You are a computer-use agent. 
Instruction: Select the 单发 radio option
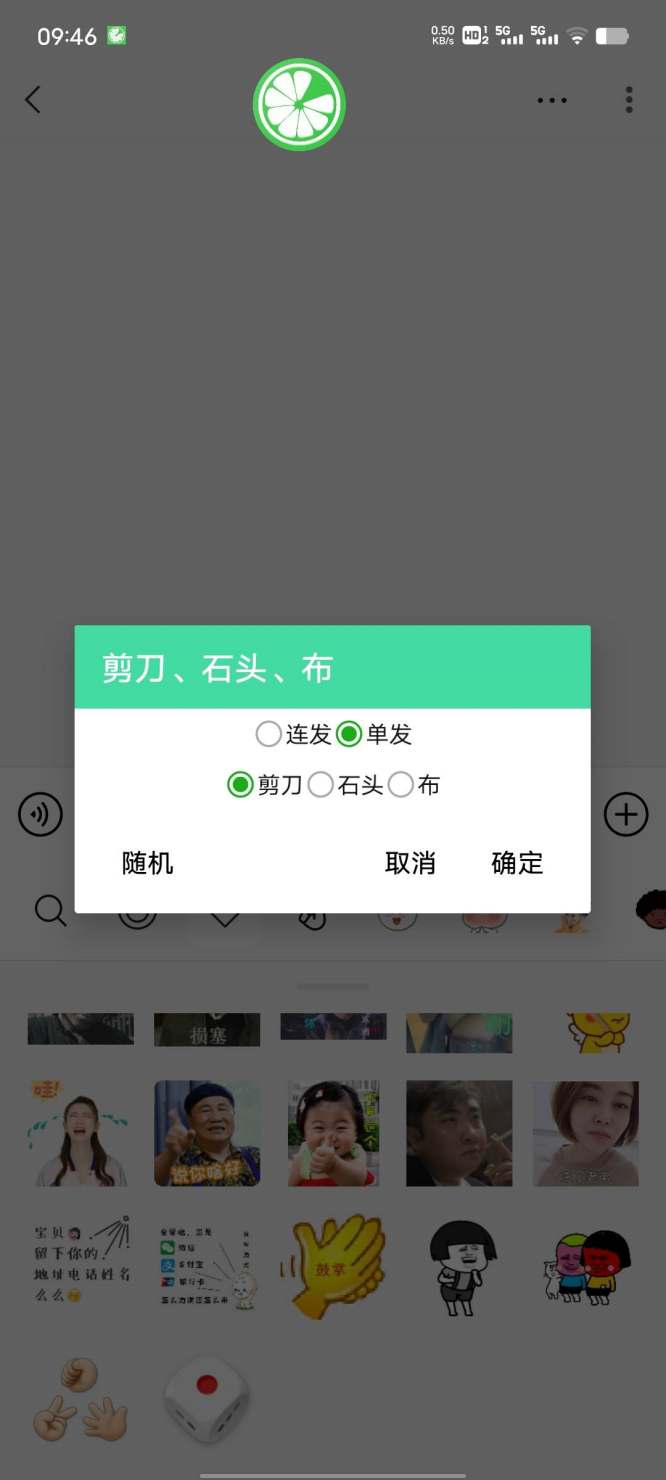[x=349, y=735]
